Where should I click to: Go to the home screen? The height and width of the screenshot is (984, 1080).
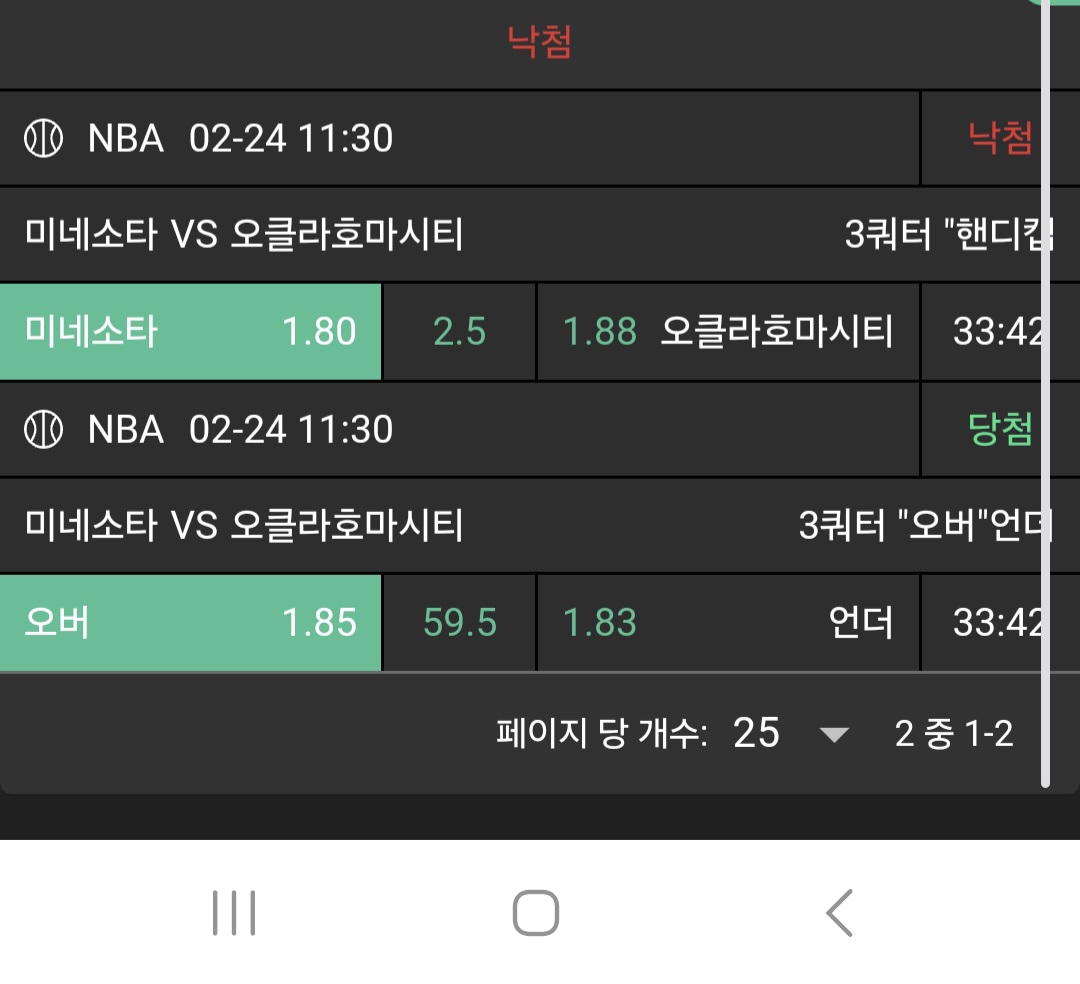coord(535,913)
